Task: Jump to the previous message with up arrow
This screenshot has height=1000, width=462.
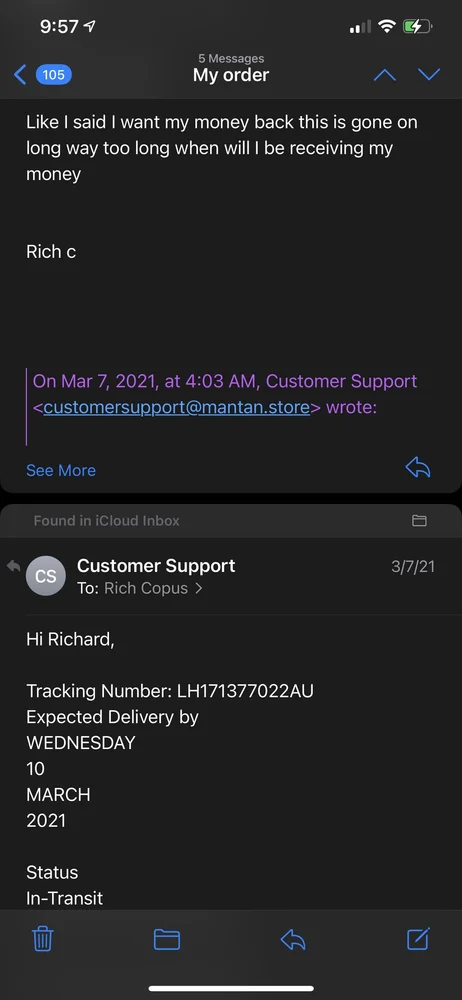Action: pyautogui.click(x=384, y=75)
